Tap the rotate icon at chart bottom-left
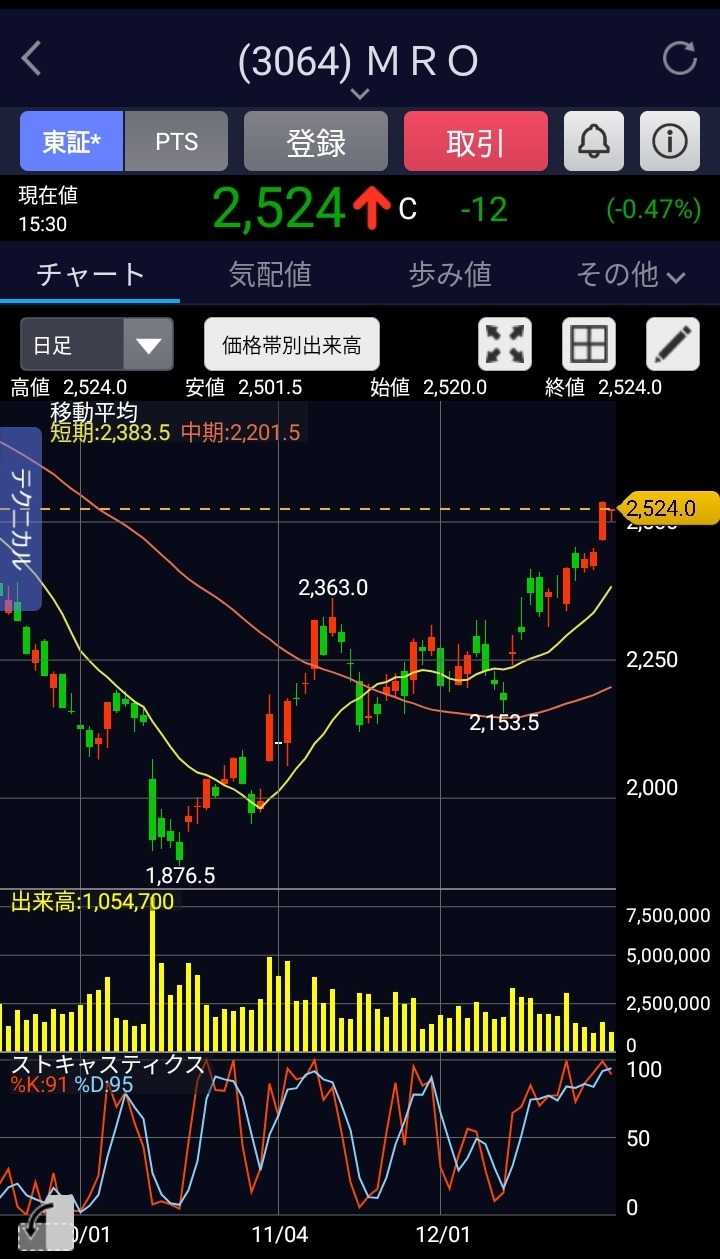 45,1224
